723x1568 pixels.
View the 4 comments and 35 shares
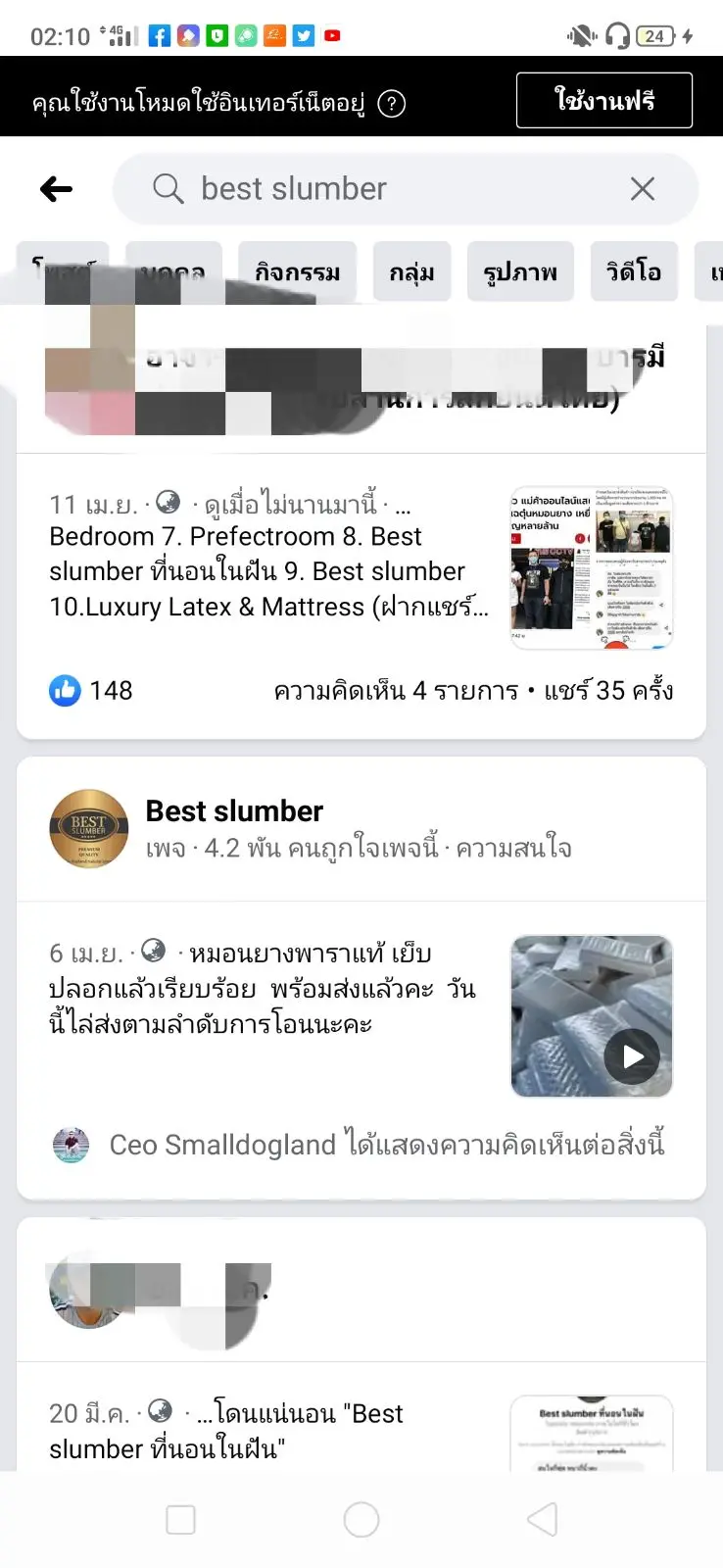click(x=473, y=691)
